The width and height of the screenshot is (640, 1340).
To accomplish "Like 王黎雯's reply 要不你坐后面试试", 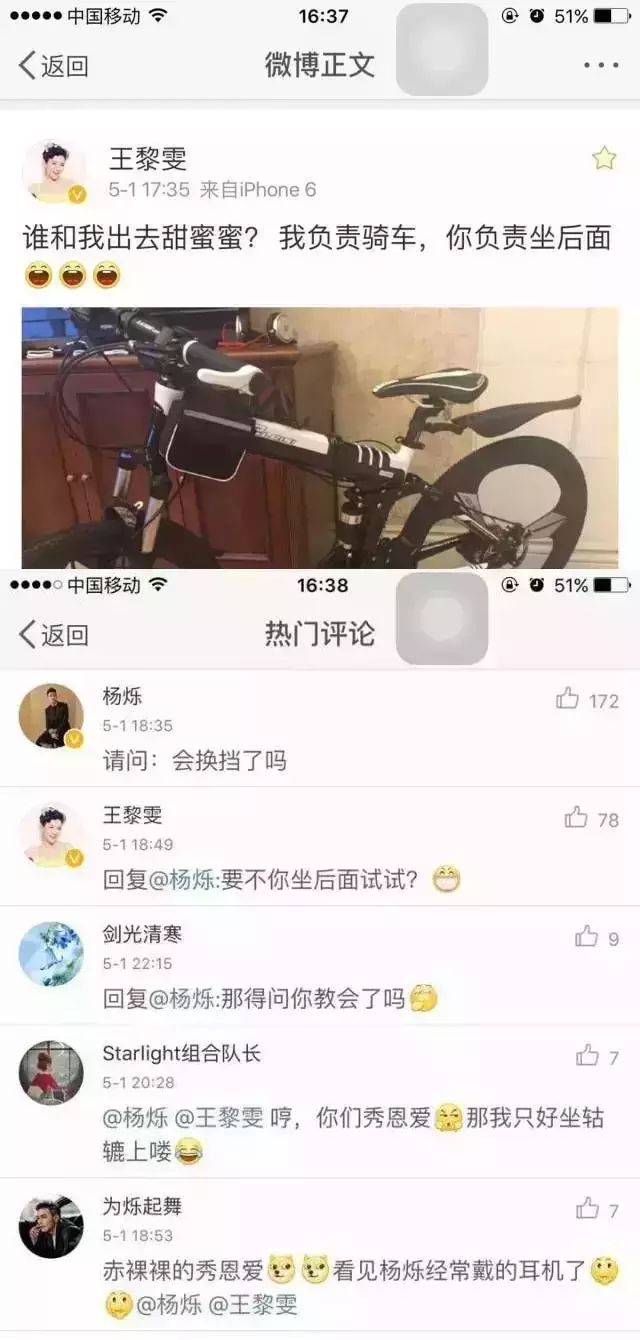I will 592,819.
